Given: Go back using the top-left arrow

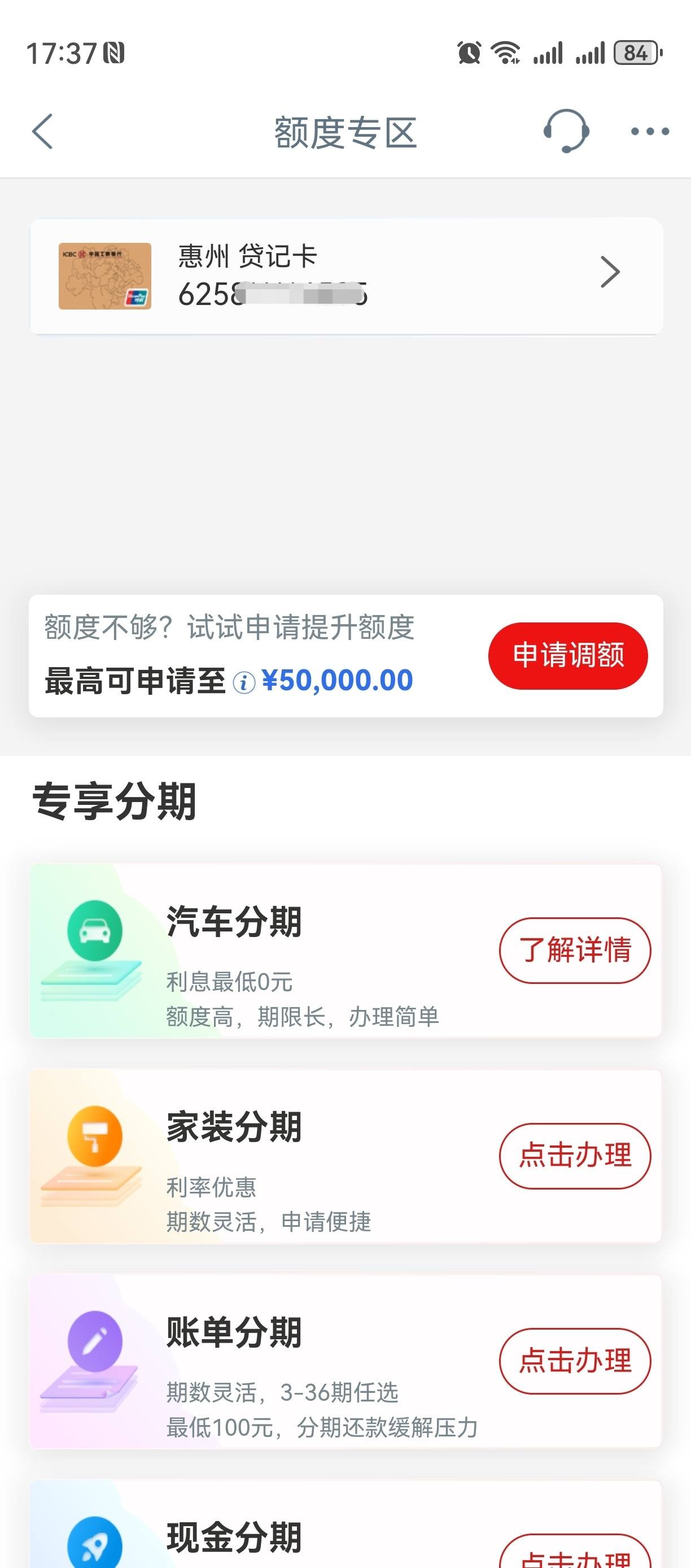Looking at the screenshot, I should coord(42,132).
